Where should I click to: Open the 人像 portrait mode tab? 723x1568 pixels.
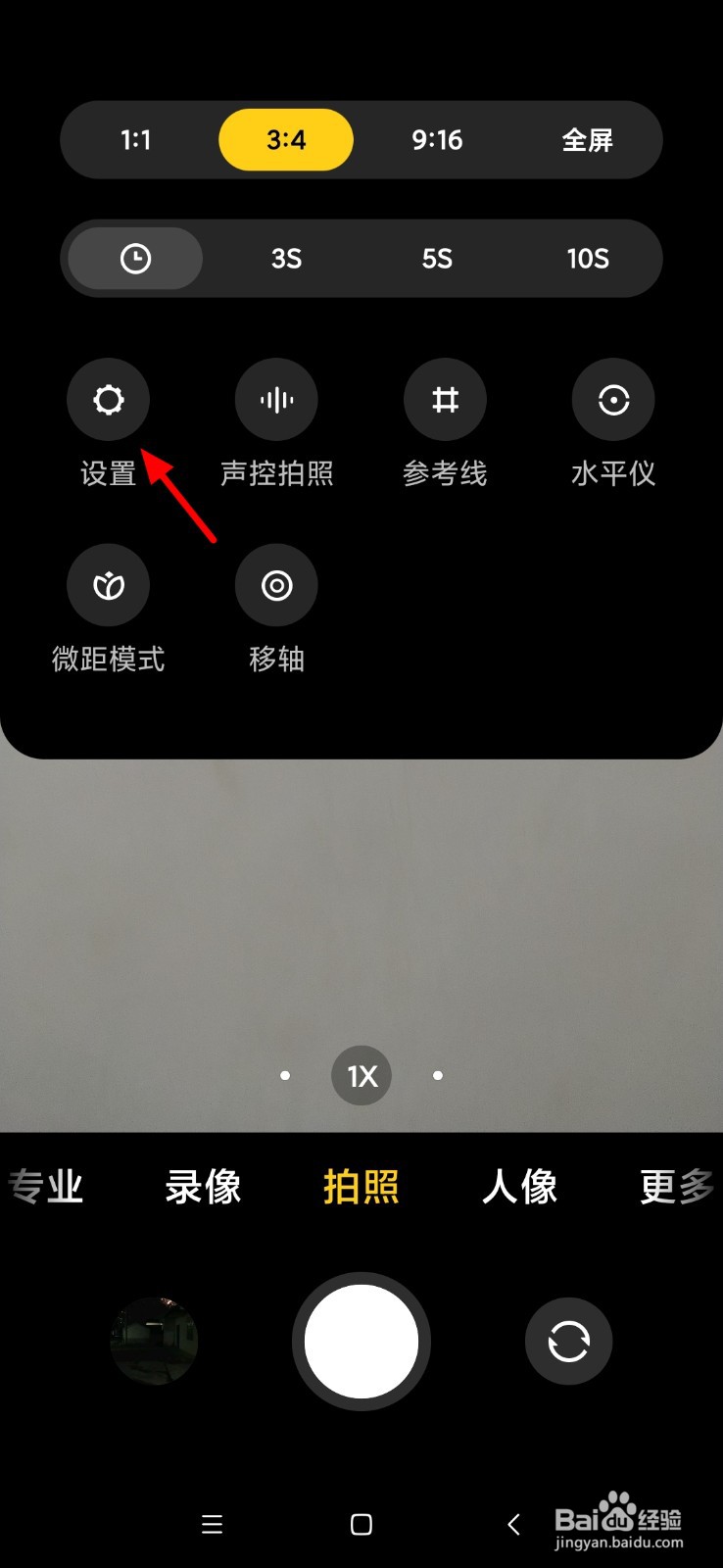520,1186
